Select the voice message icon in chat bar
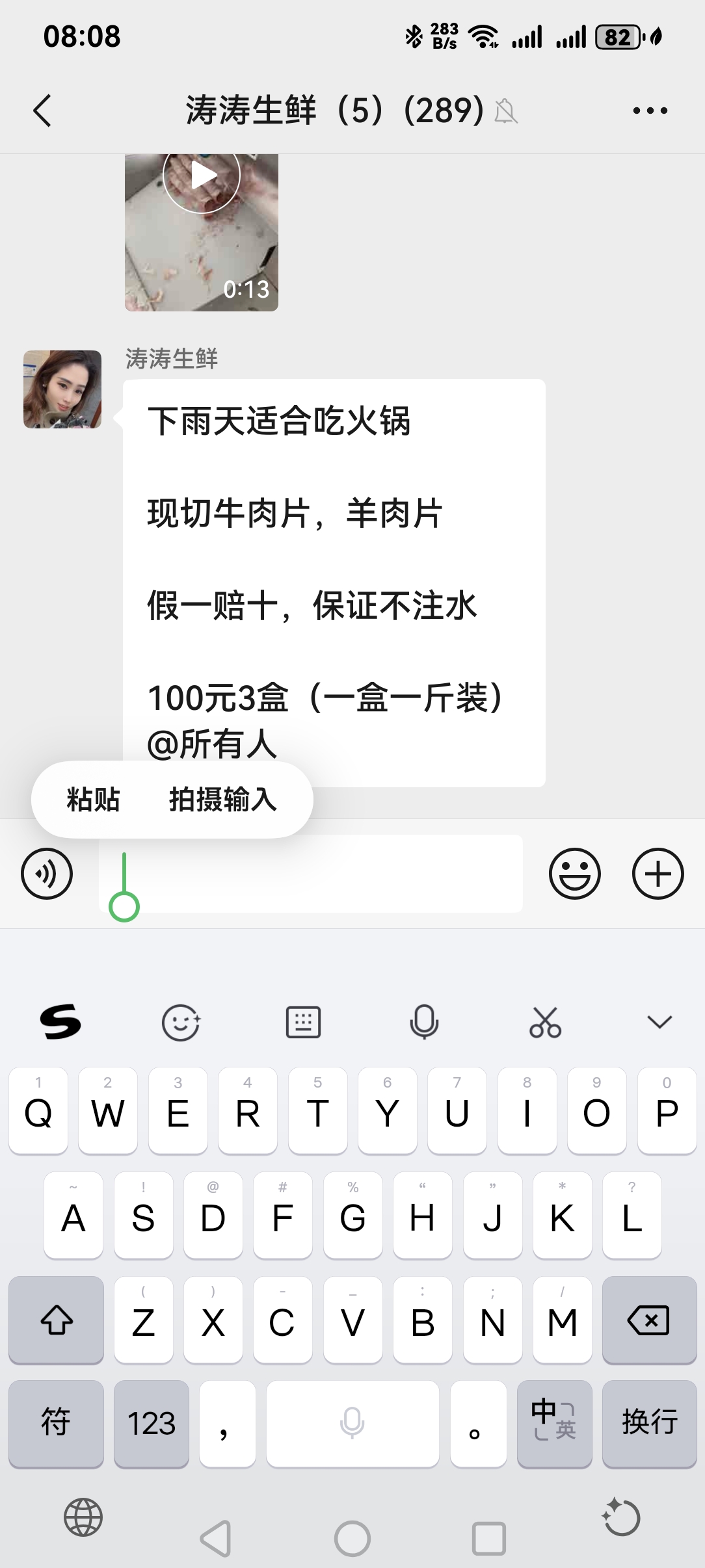 coord(46,874)
